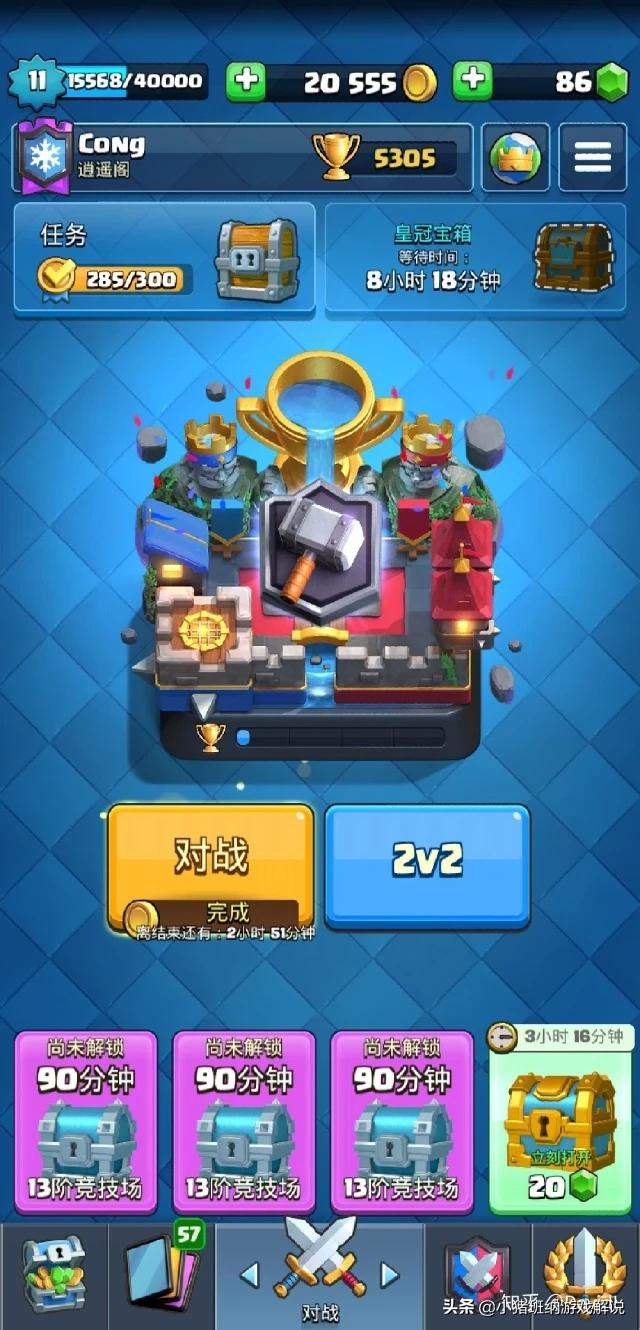
Task: Switch to the cards tab
Action: click(160, 1276)
